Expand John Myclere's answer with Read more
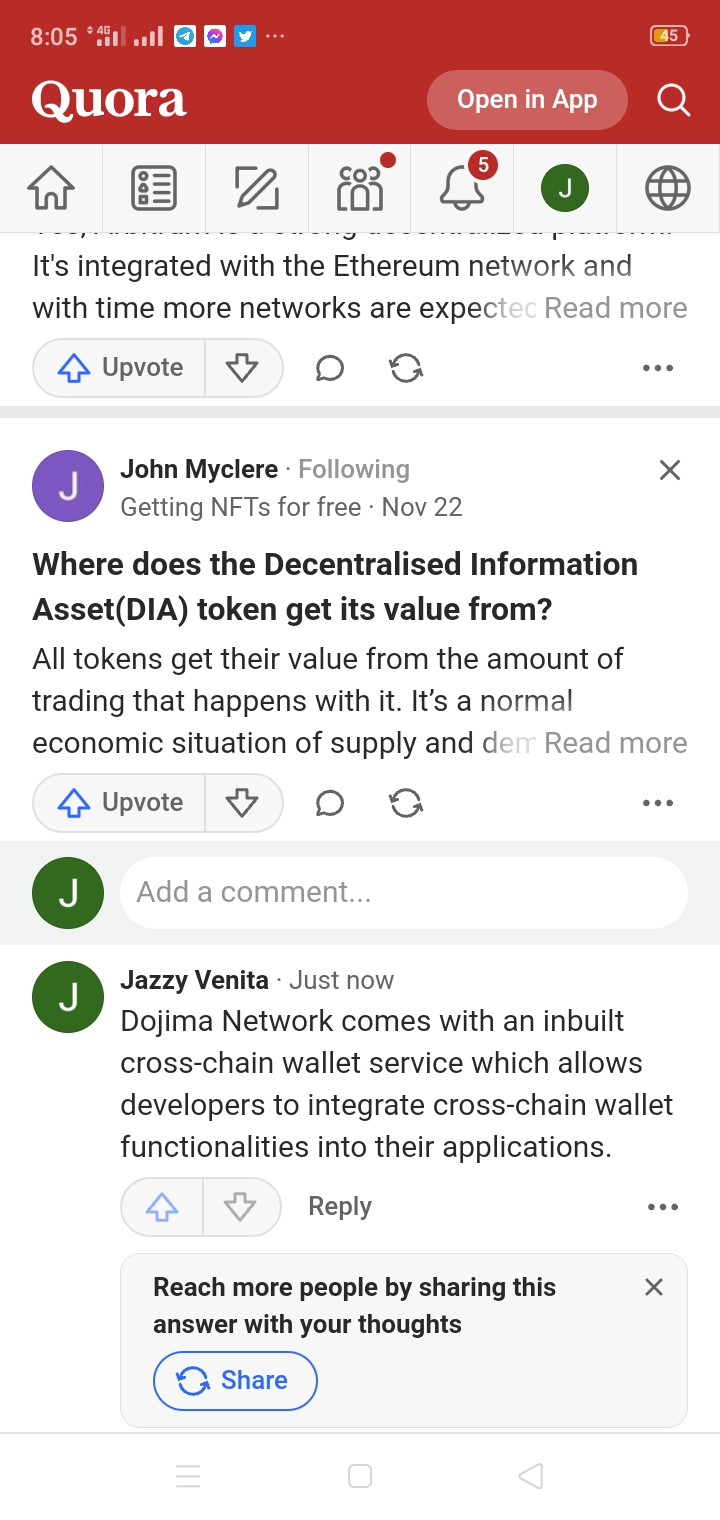Image resolution: width=720 pixels, height=1520 pixels. pyautogui.click(x=615, y=743)
